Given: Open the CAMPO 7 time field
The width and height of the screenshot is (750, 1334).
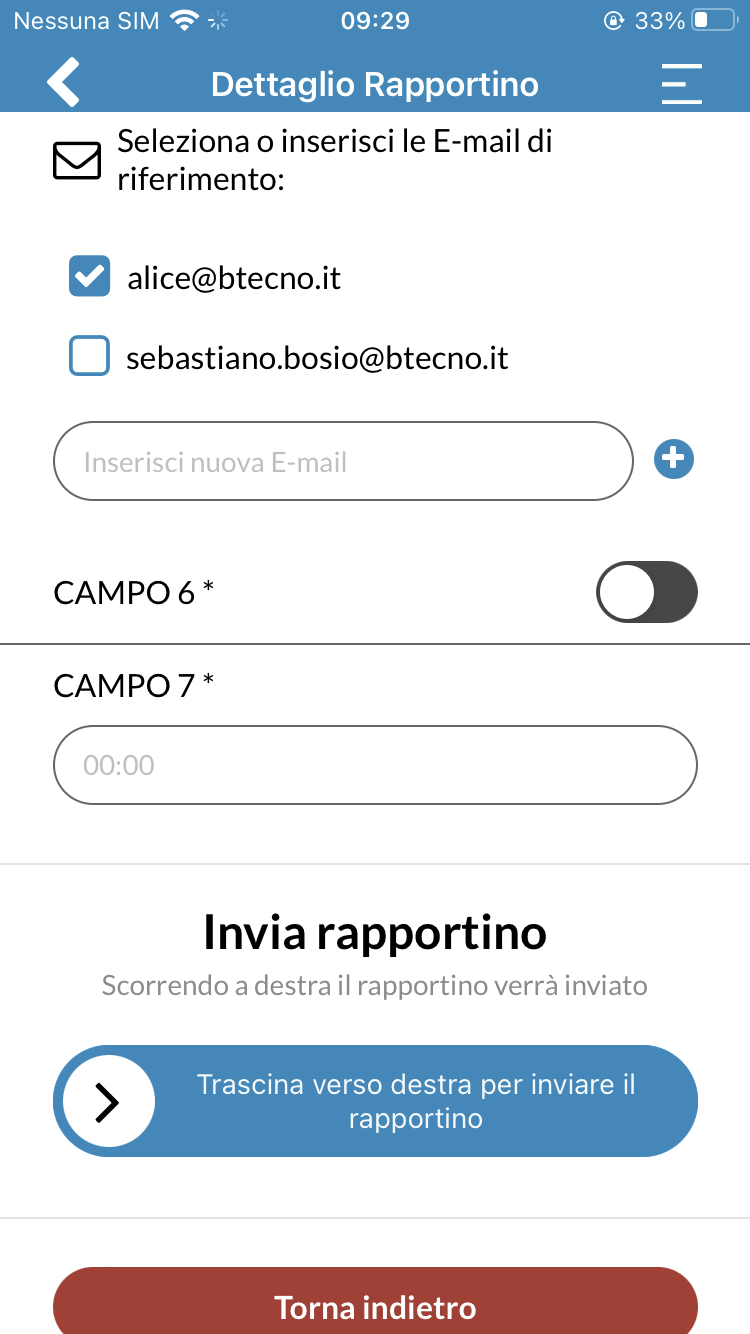Looking at the screenshot, I should (375, 765).
